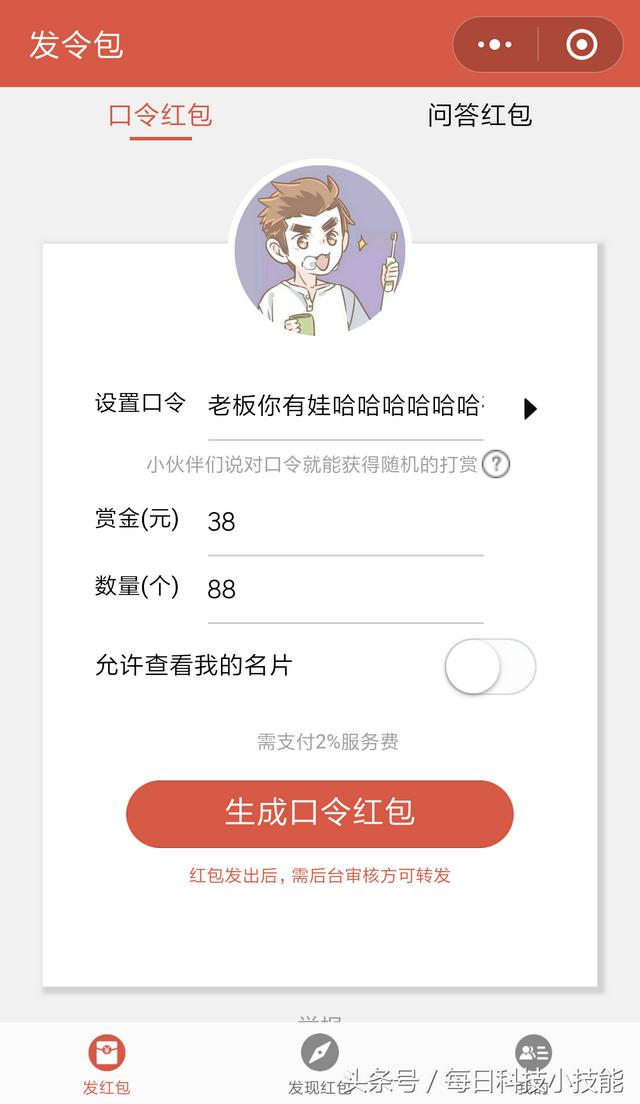Change the 赏金(元) amount field
Image resolution: width=640 pixels, height=1104 pixels.
click(345, 522)
